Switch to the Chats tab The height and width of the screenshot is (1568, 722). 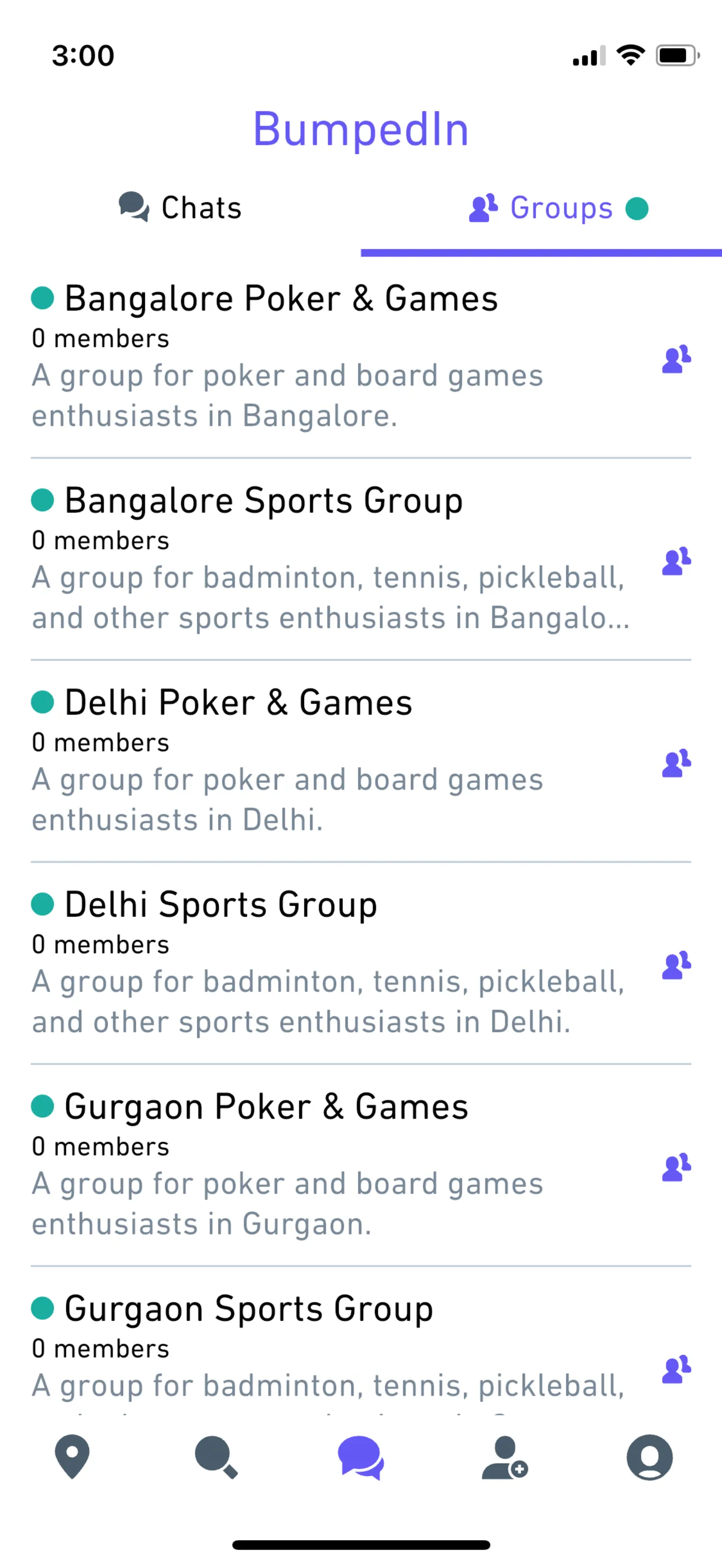(x=180, y=208)
